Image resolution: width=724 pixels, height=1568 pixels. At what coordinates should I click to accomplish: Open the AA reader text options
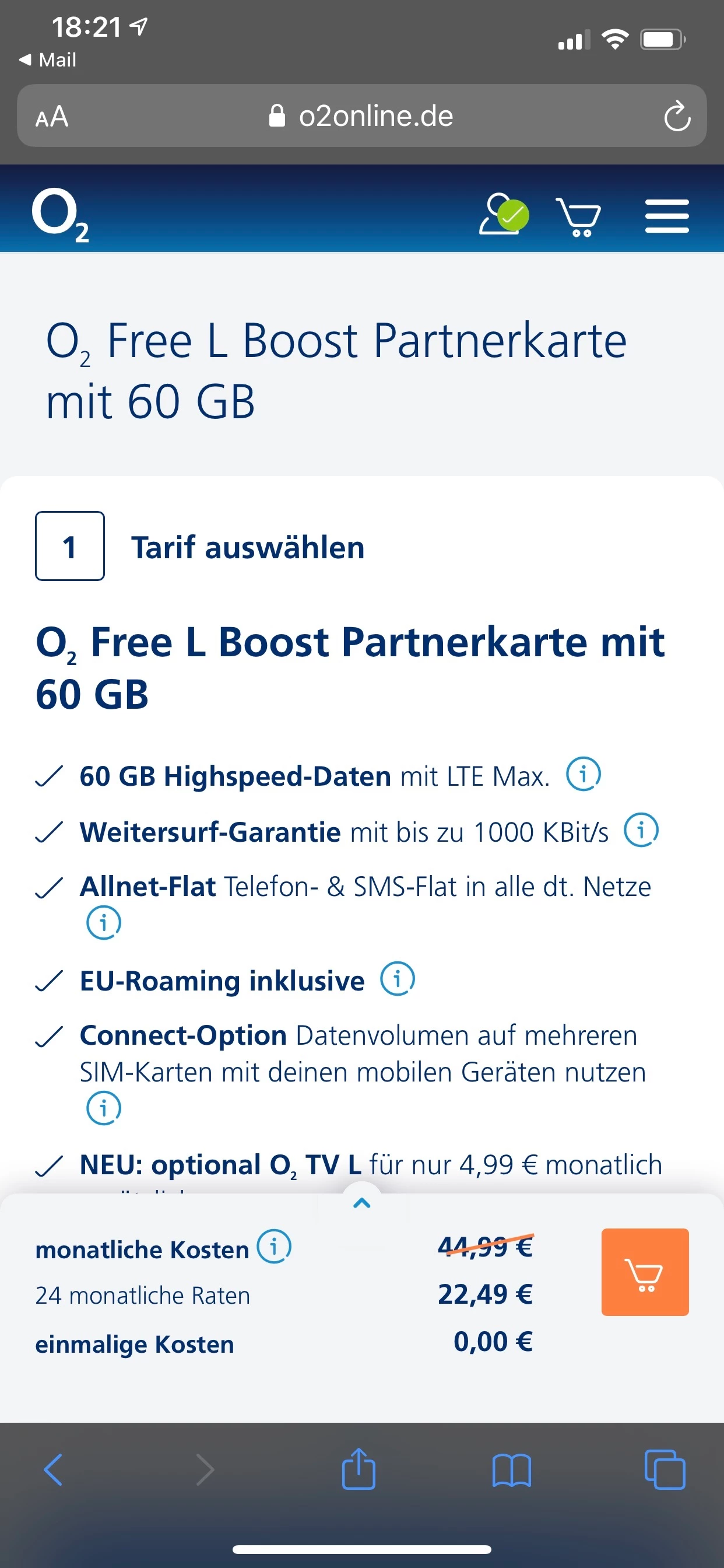(x=52, y=116)
